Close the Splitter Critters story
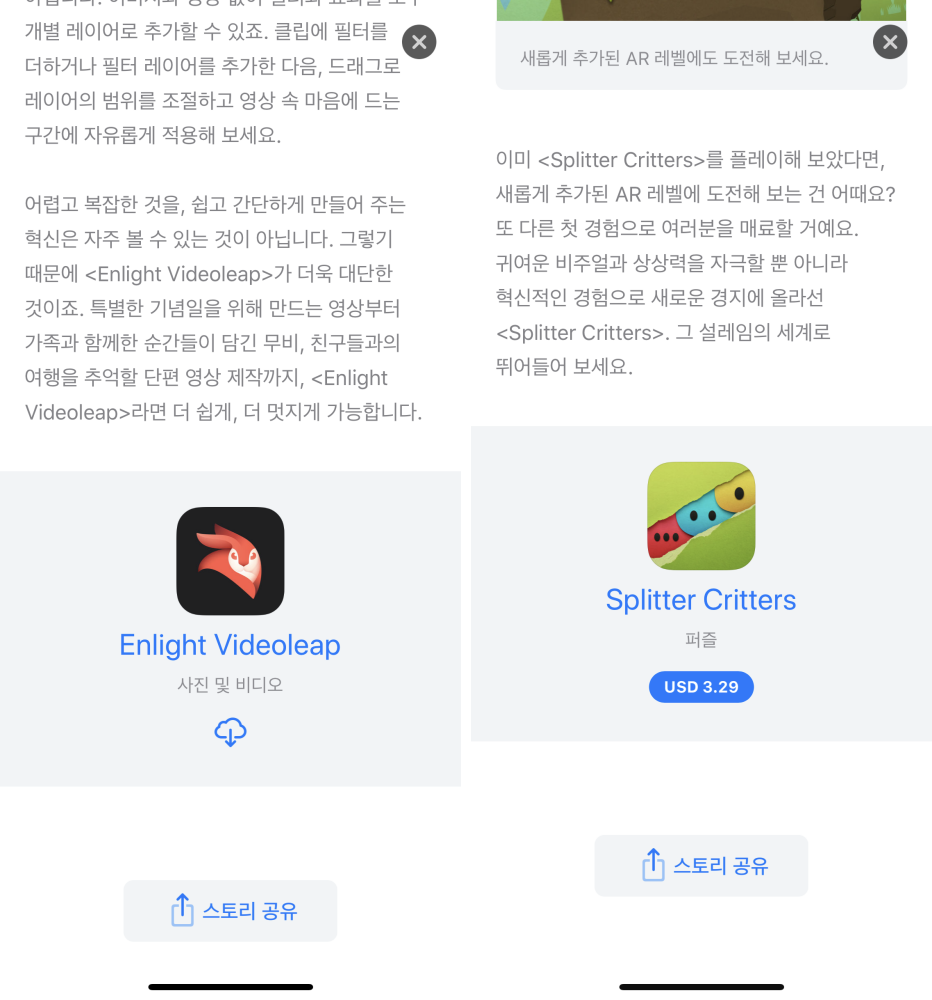The image size is (932, 1000). [889, 42]
